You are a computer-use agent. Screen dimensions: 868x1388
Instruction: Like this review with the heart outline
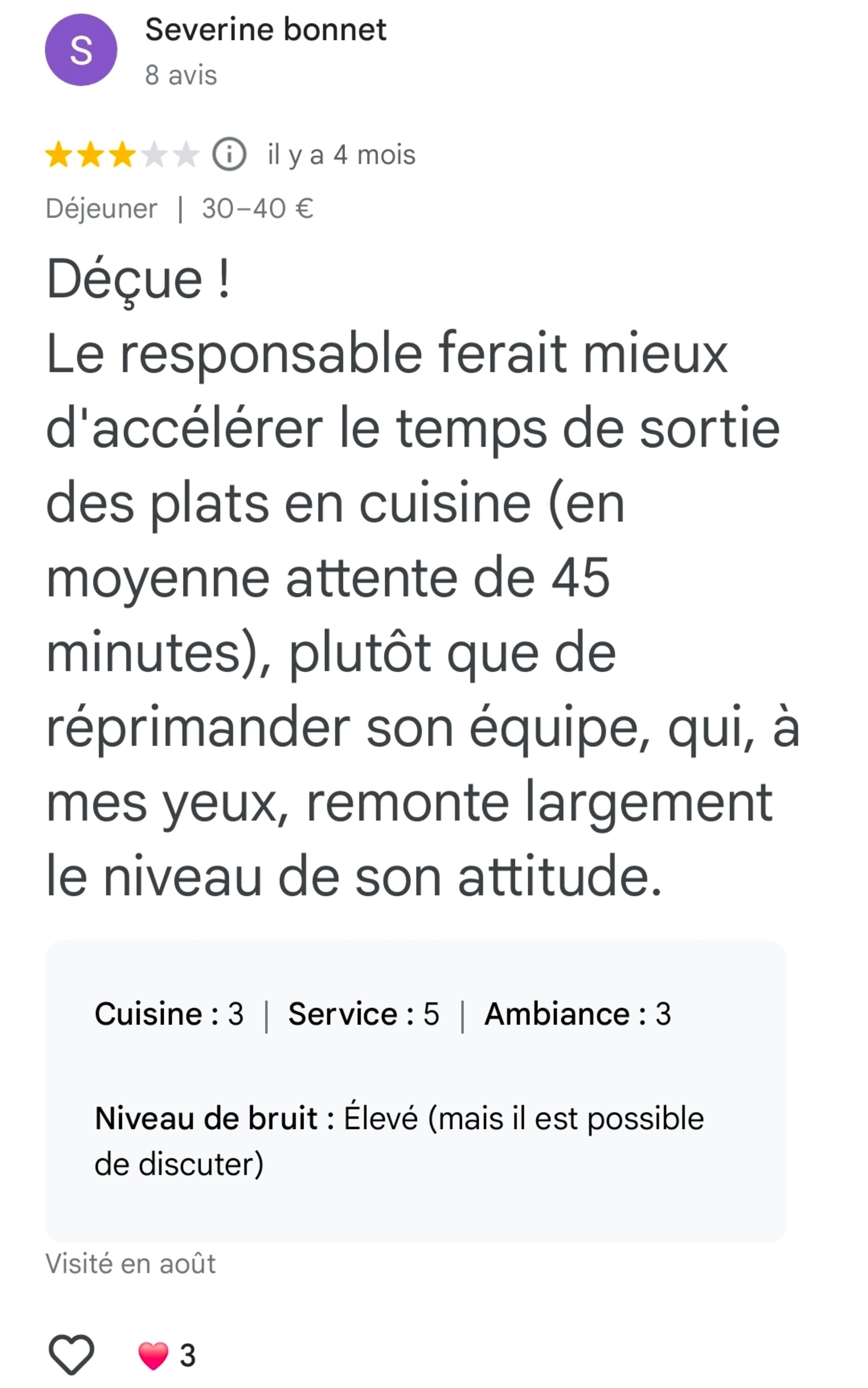click(x=71, y=1354)
